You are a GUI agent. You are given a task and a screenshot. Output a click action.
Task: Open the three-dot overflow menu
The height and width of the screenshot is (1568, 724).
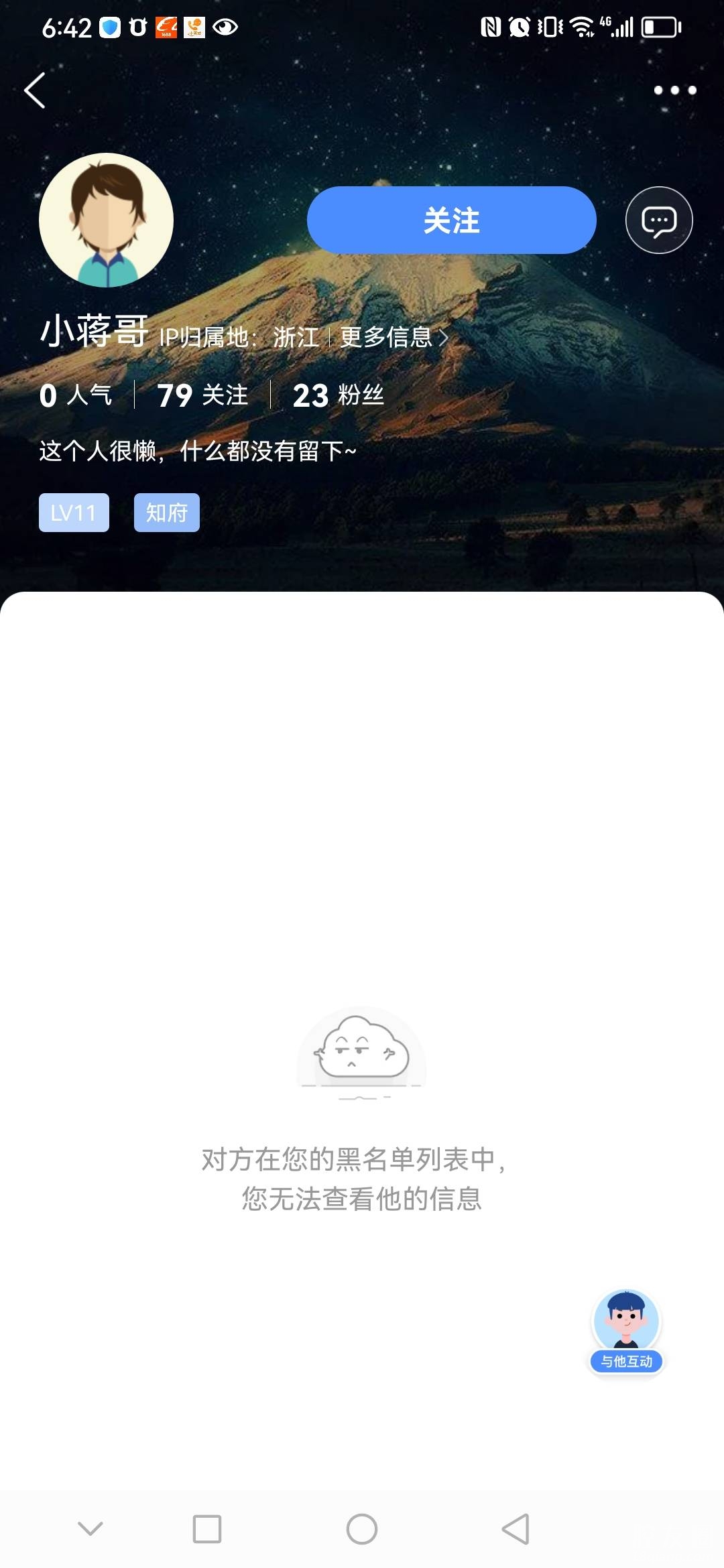(674, 90)
